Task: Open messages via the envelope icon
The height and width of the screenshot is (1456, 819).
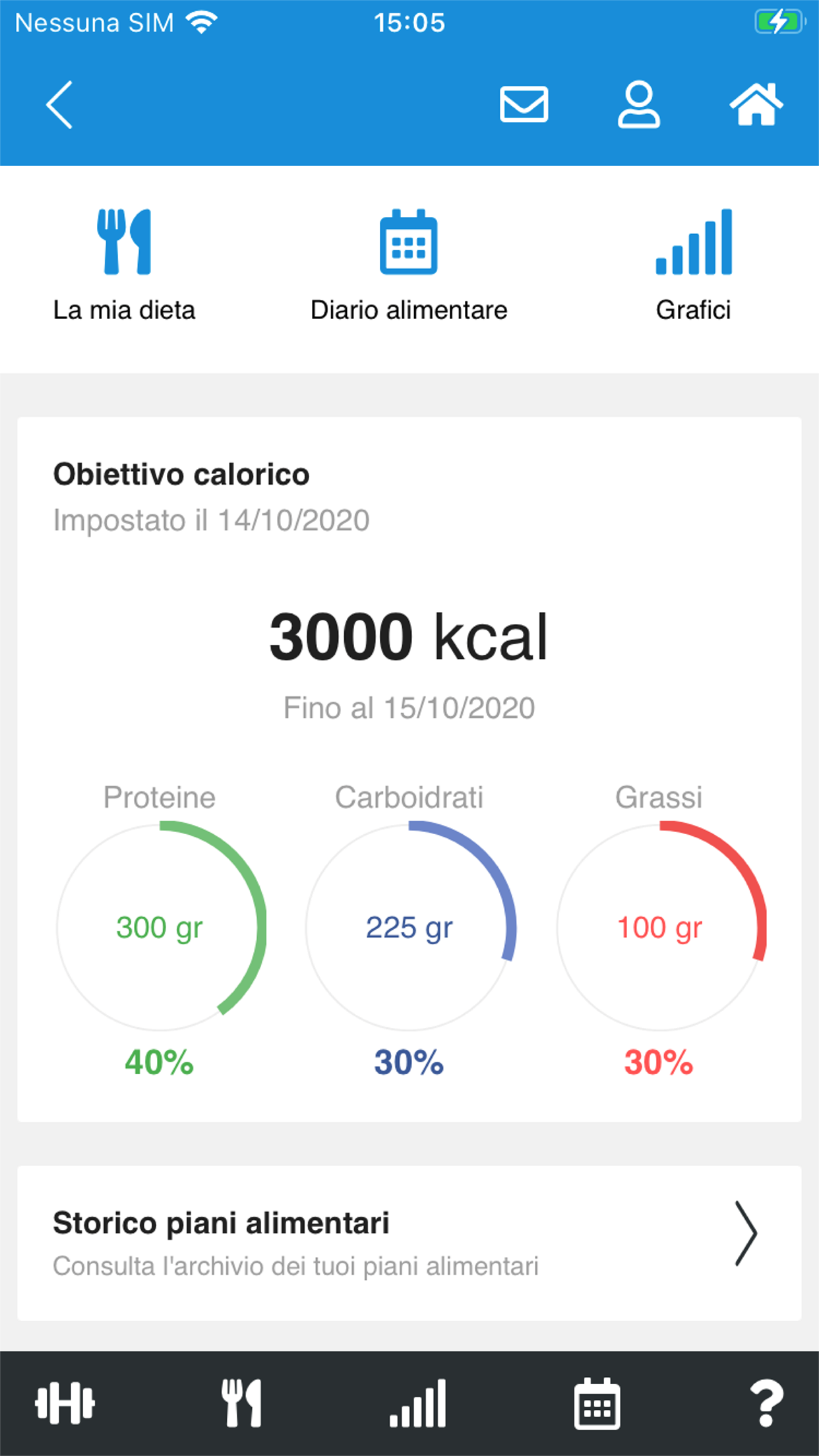Action: [x=524, y=104]
